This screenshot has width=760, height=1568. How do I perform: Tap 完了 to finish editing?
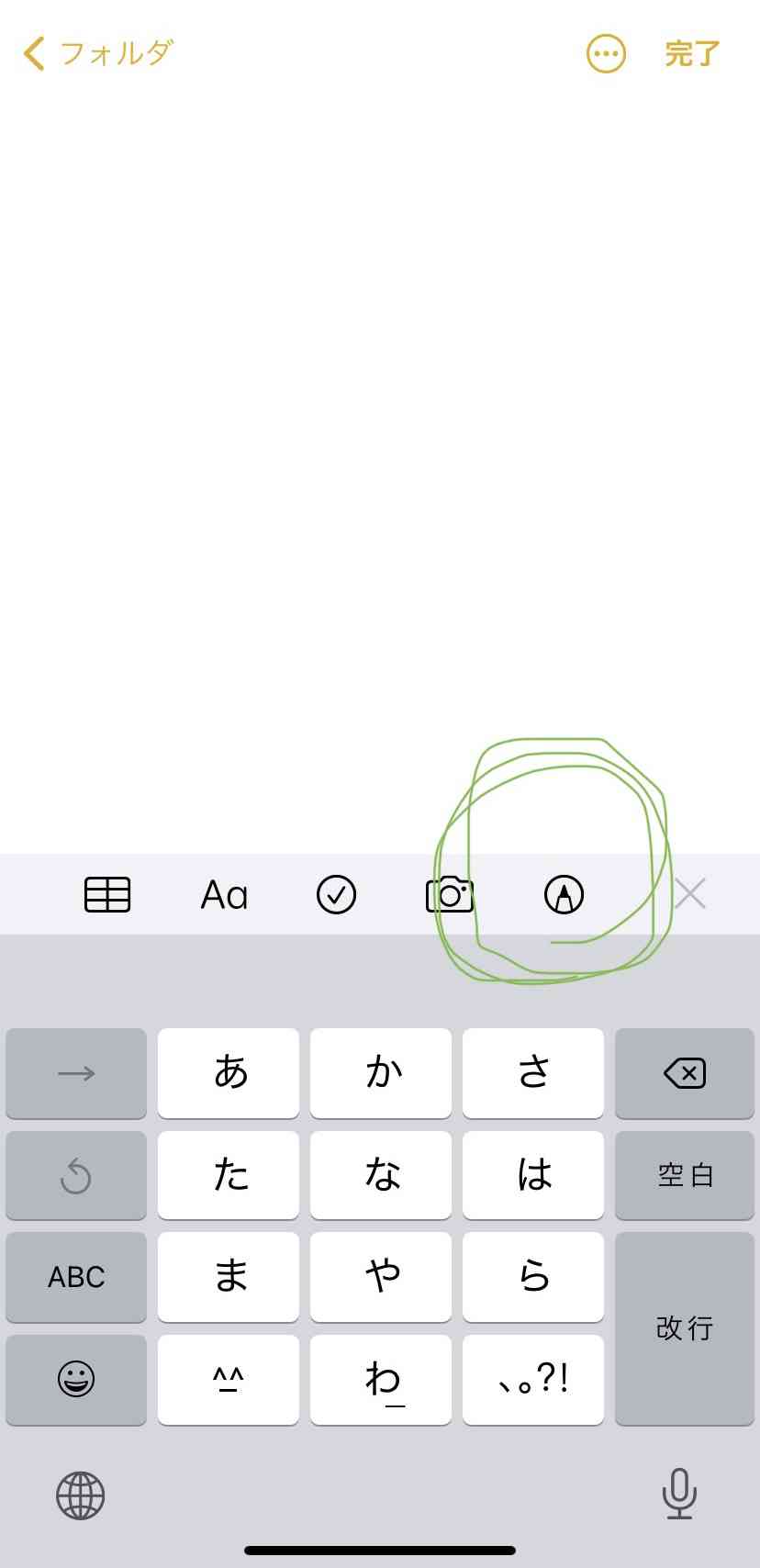point(690,53)
